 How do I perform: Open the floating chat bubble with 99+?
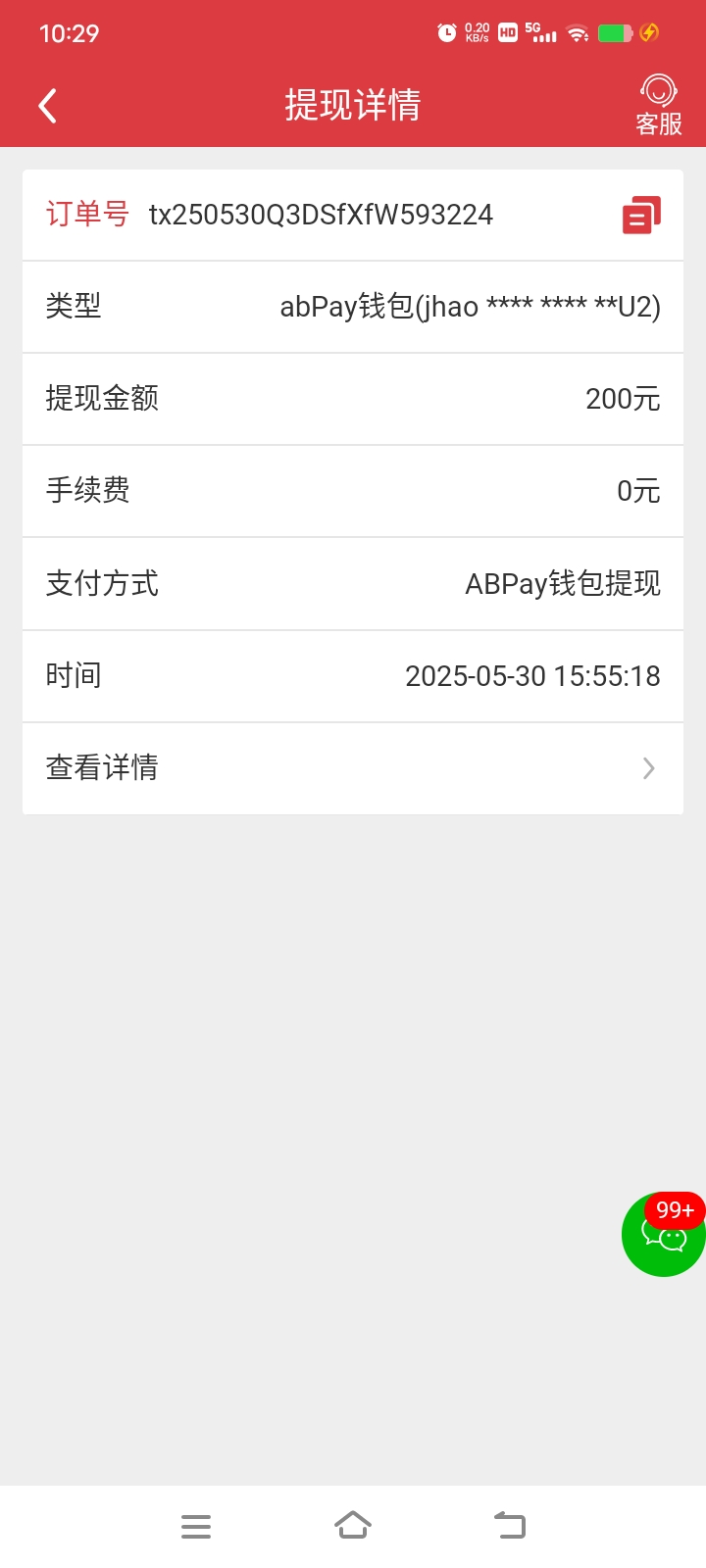[664, 1234]
